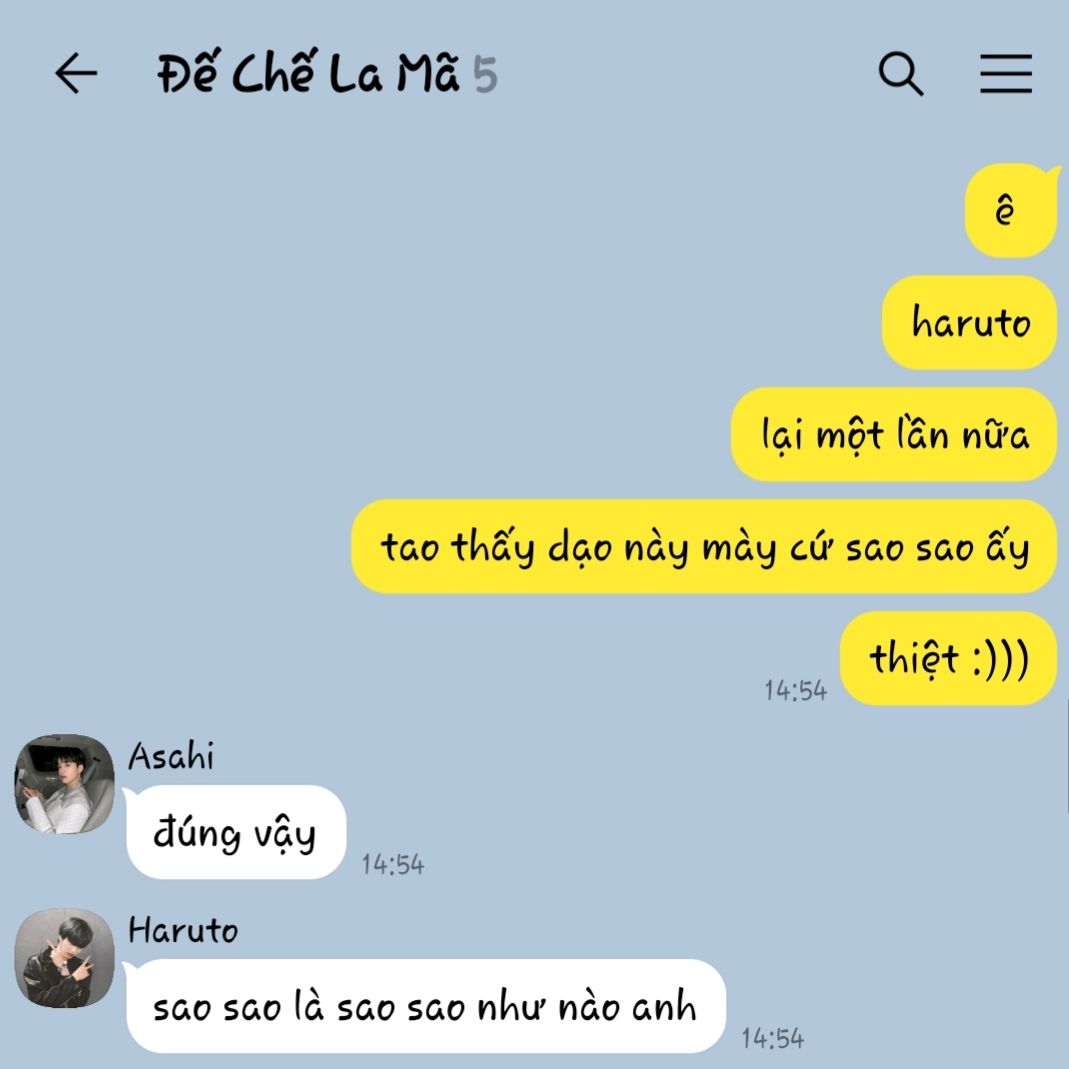
Task: Go back from the Đế Chế La Mã chat
Action: click(75, 74)
